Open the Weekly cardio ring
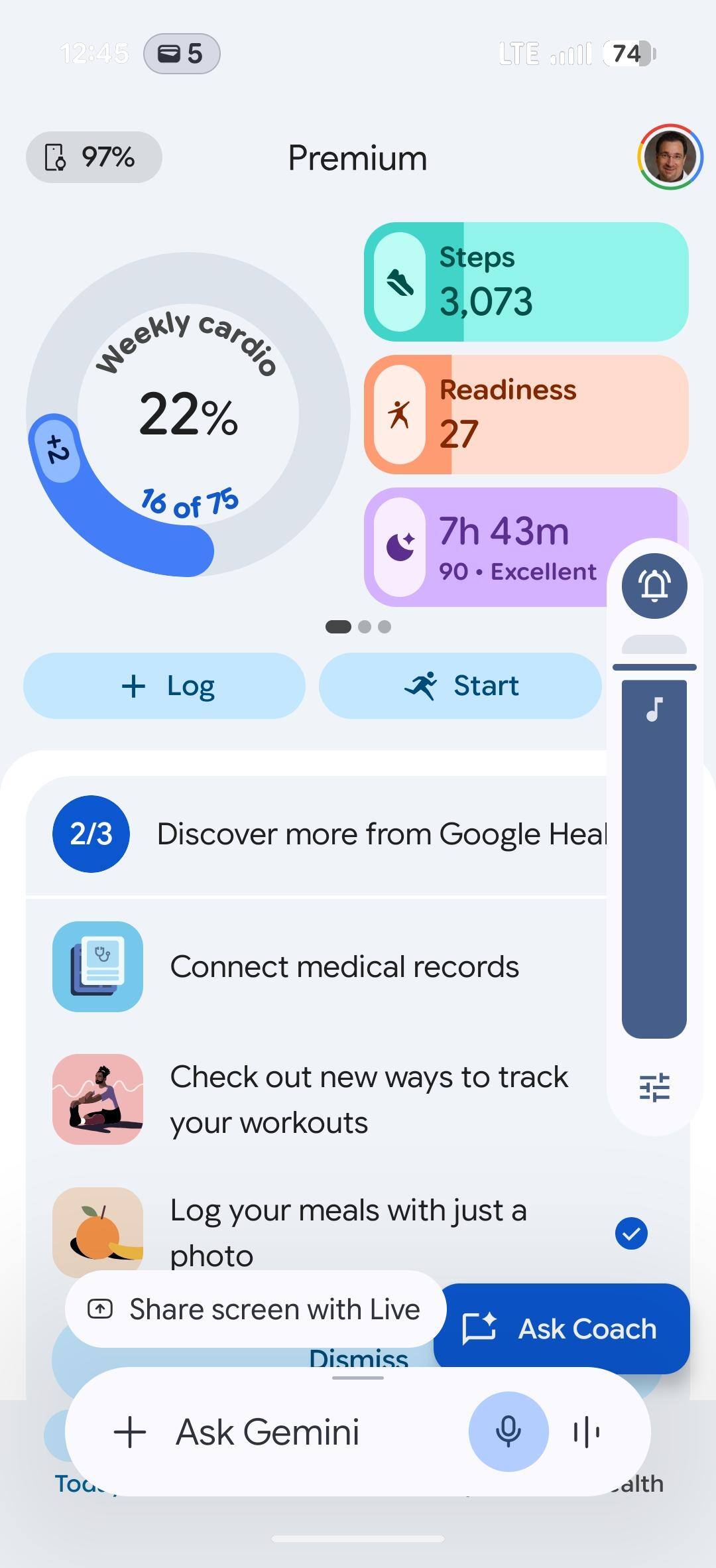Viewport: 716px width, 1568px height. (188, 415)
